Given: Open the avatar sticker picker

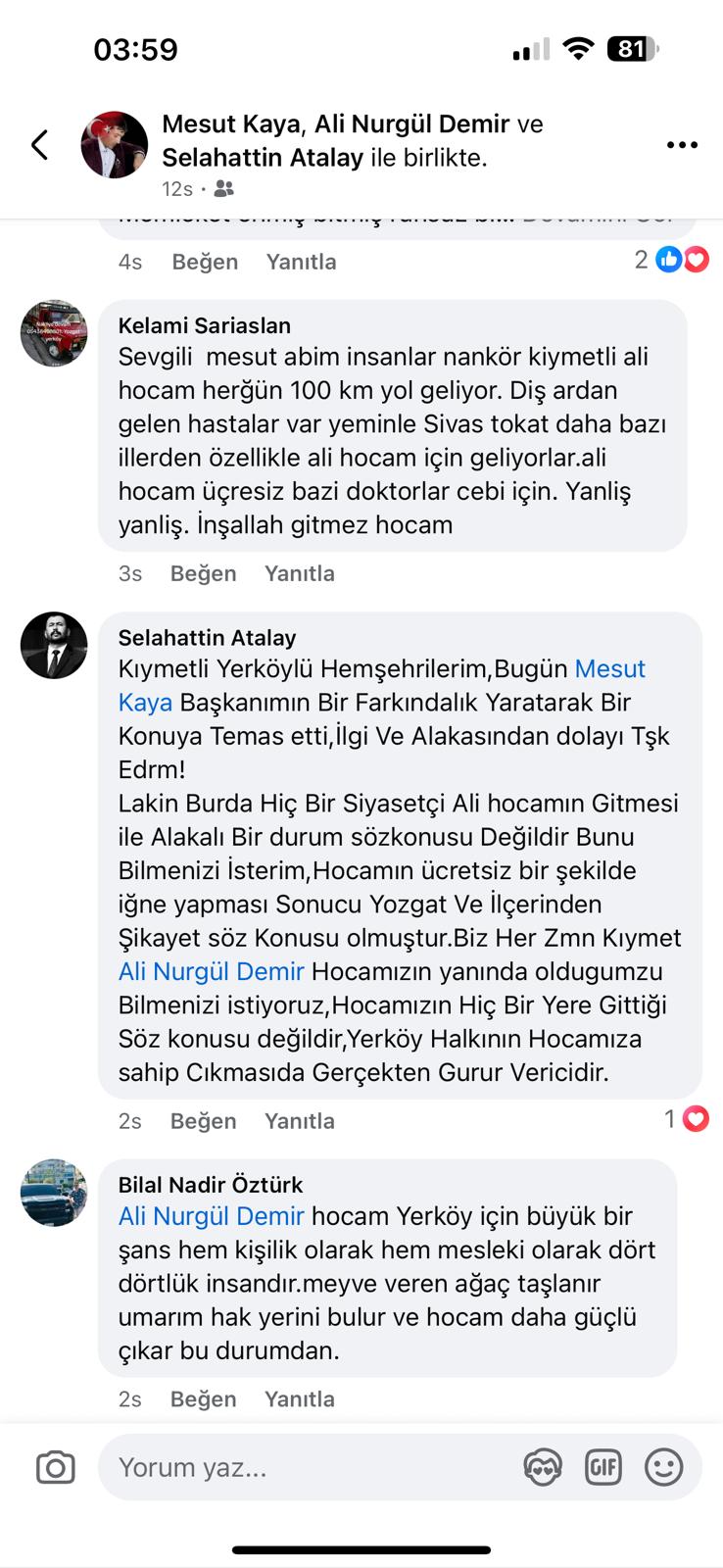Looking at the screenshot, I should (543, 1467).
